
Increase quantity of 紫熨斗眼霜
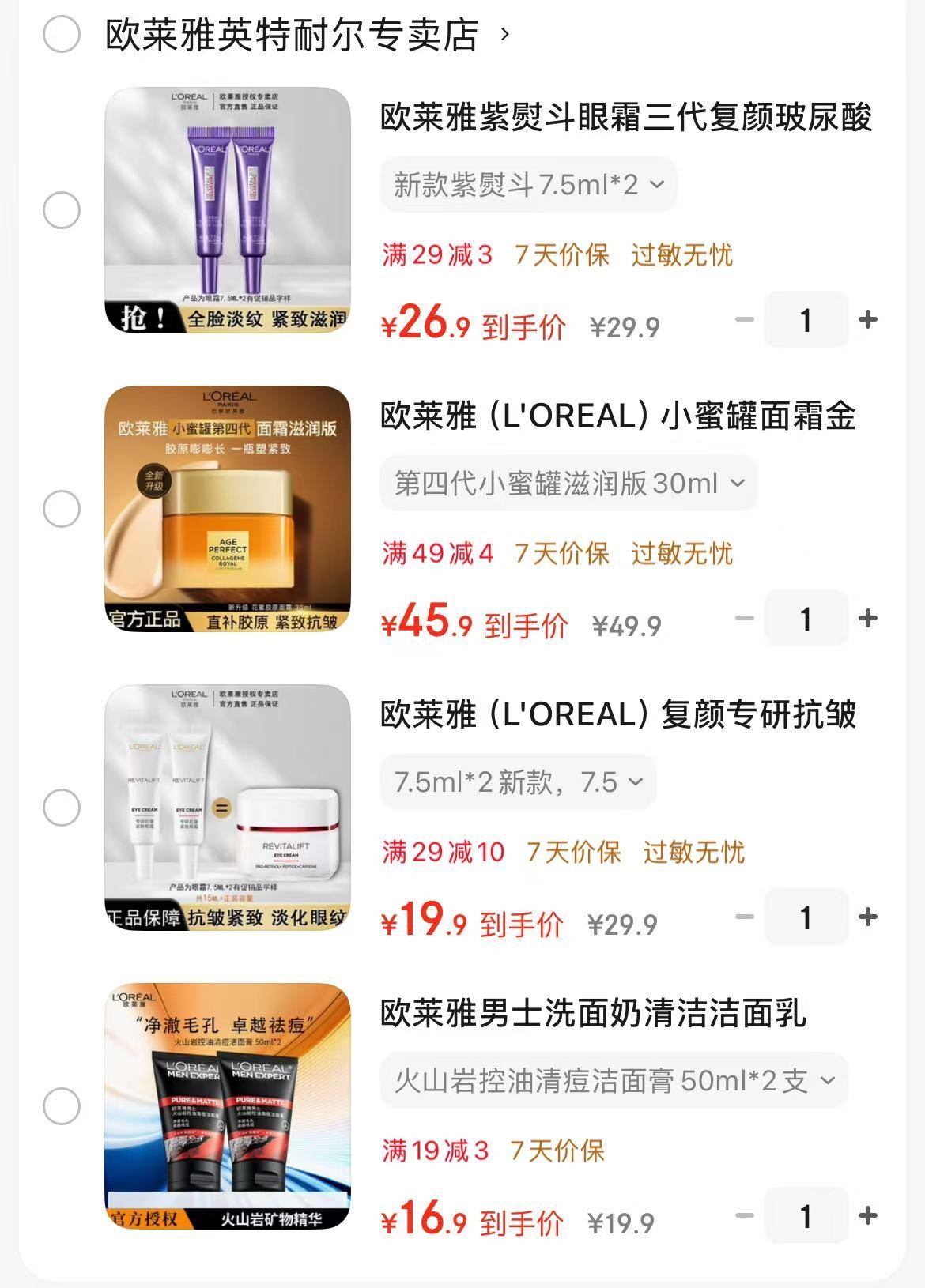point(868,320)
